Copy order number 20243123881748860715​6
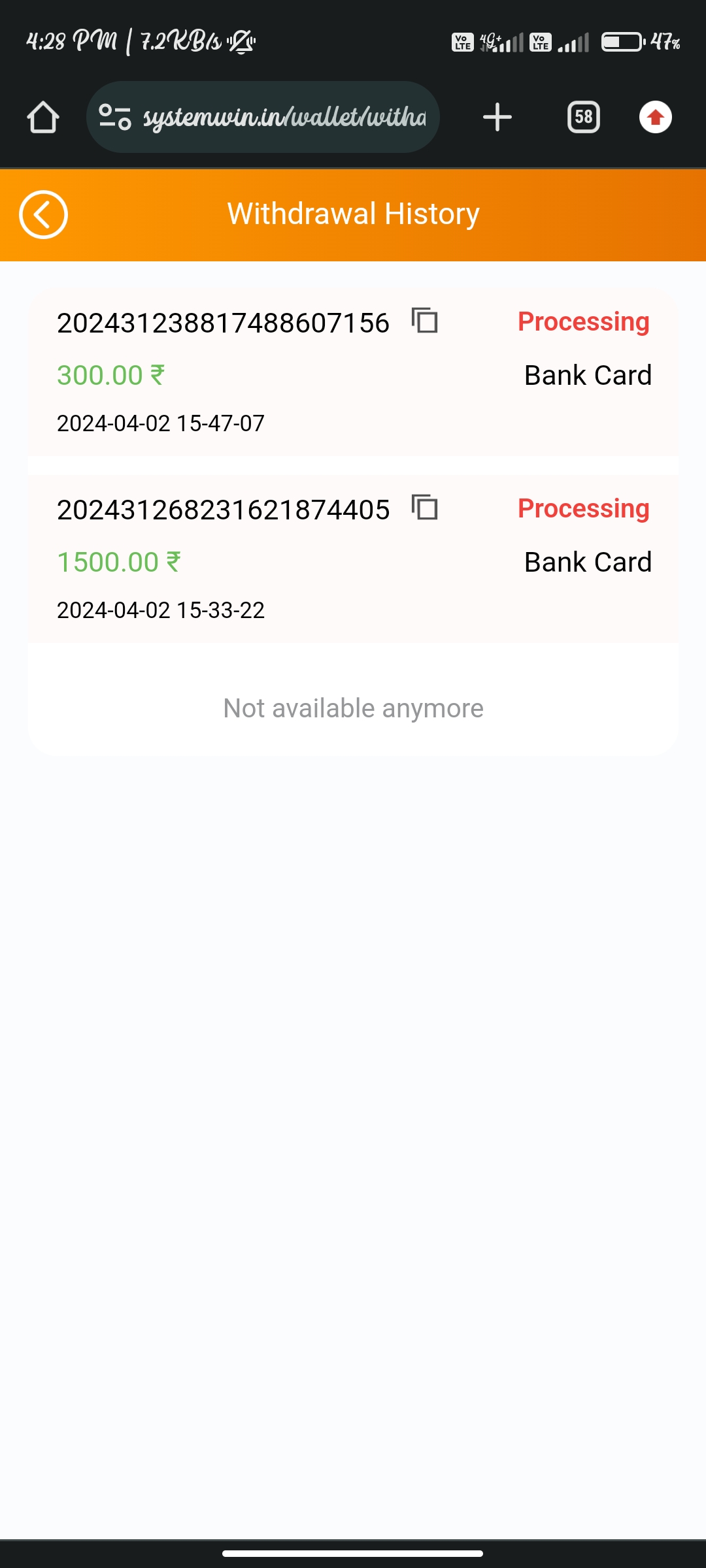706x1568 pixels. pos(425,321)
